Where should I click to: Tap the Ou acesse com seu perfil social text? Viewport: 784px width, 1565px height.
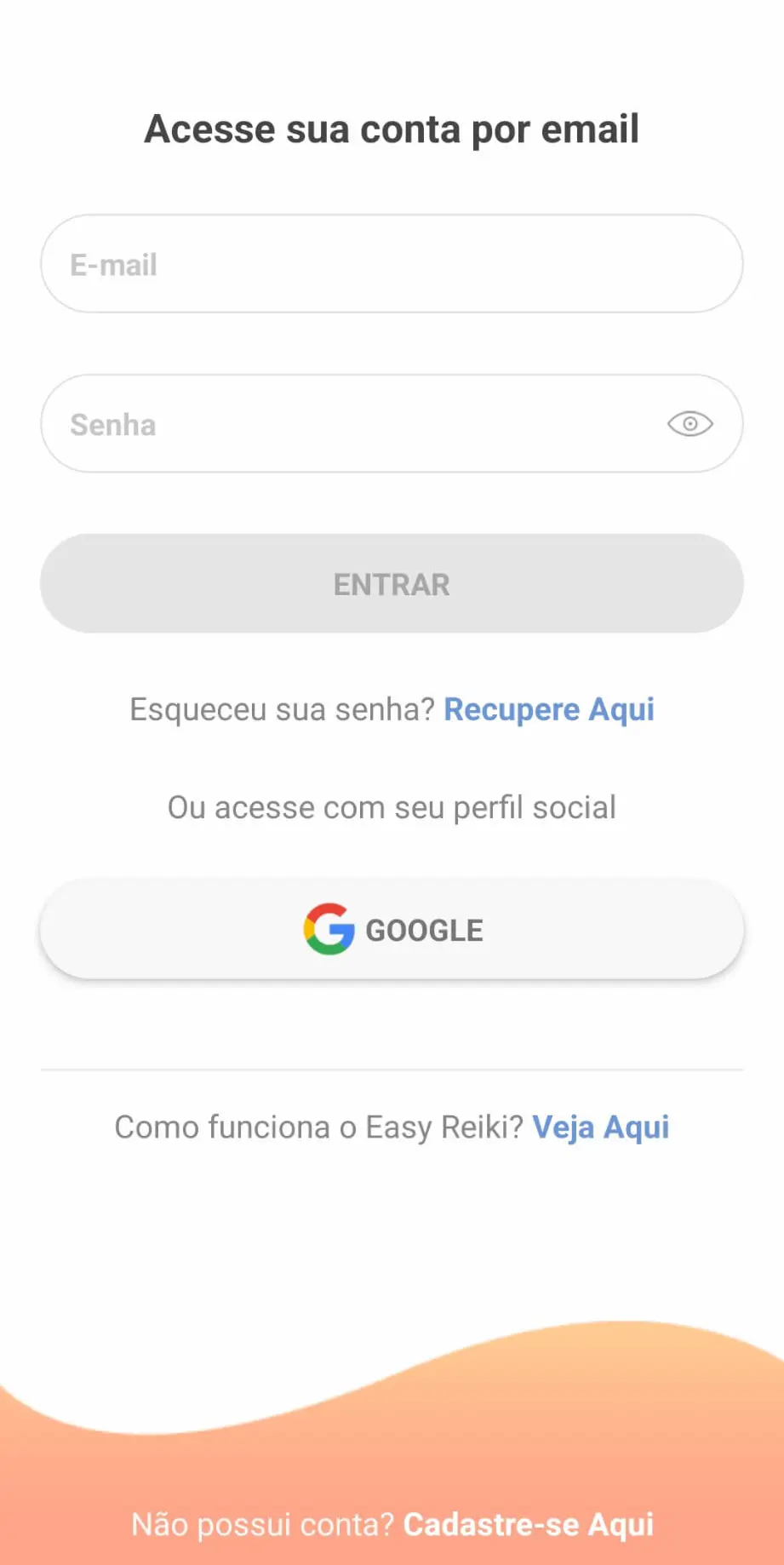coord(392,807)
